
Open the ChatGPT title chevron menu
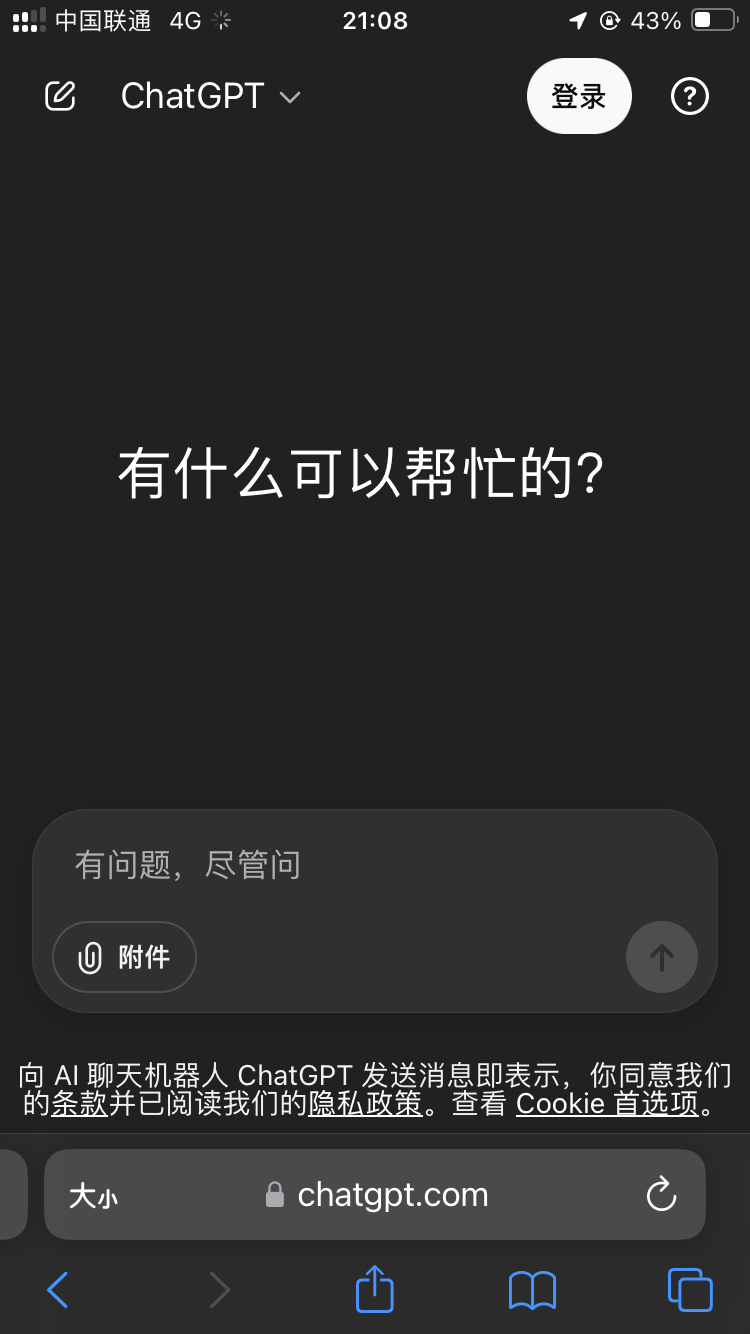(290, 98)
